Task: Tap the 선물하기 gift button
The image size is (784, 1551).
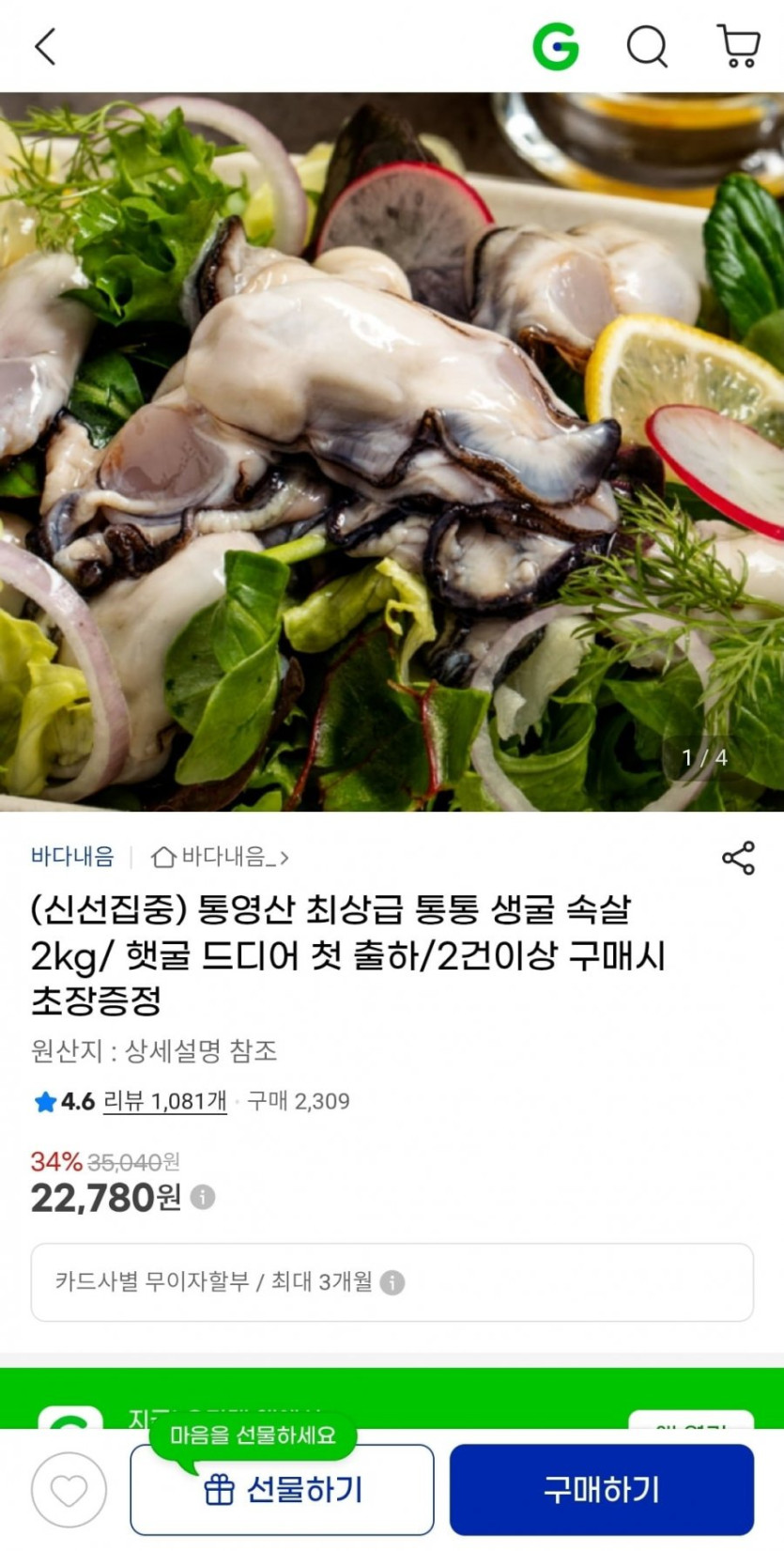Action: point(282,1489)
